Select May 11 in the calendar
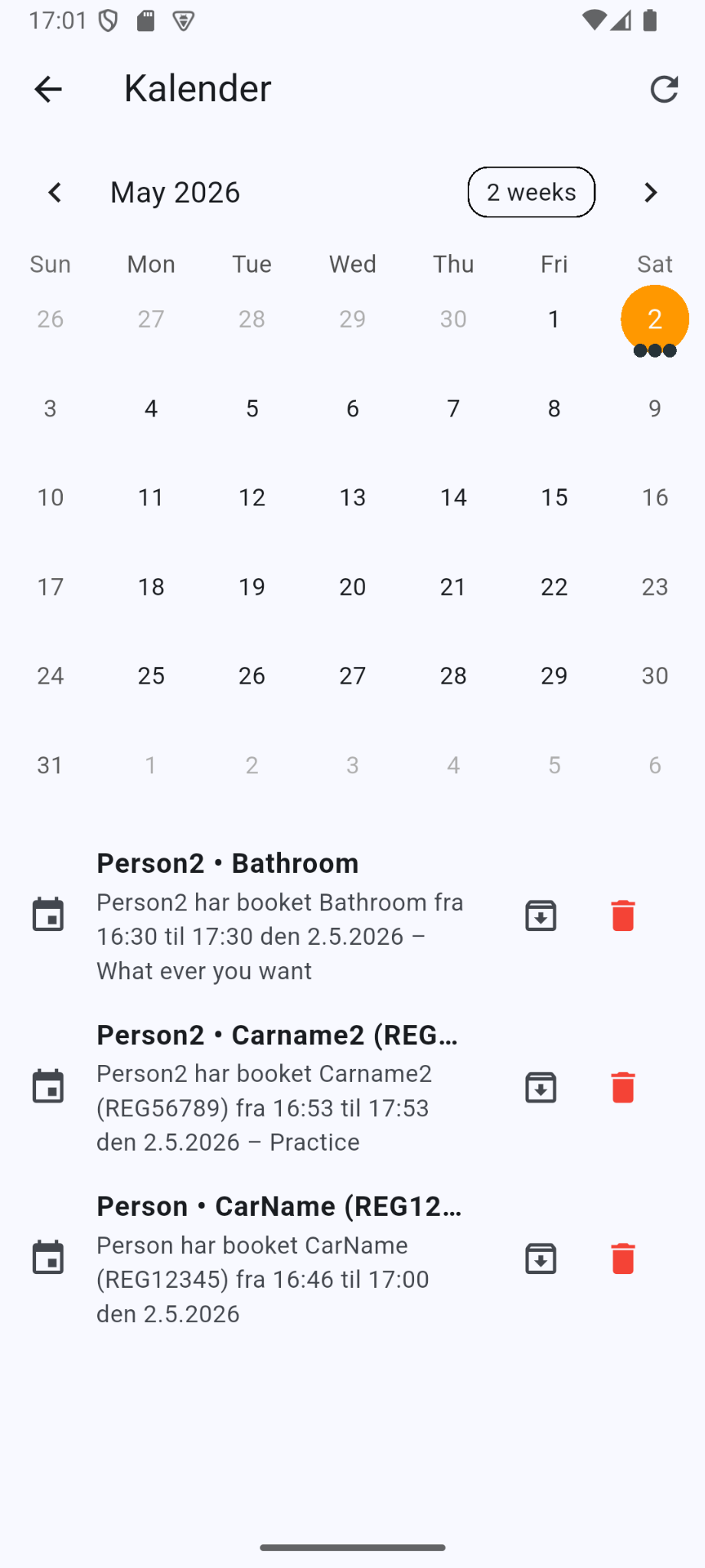 pyautogui.click(x=152, y=498)
